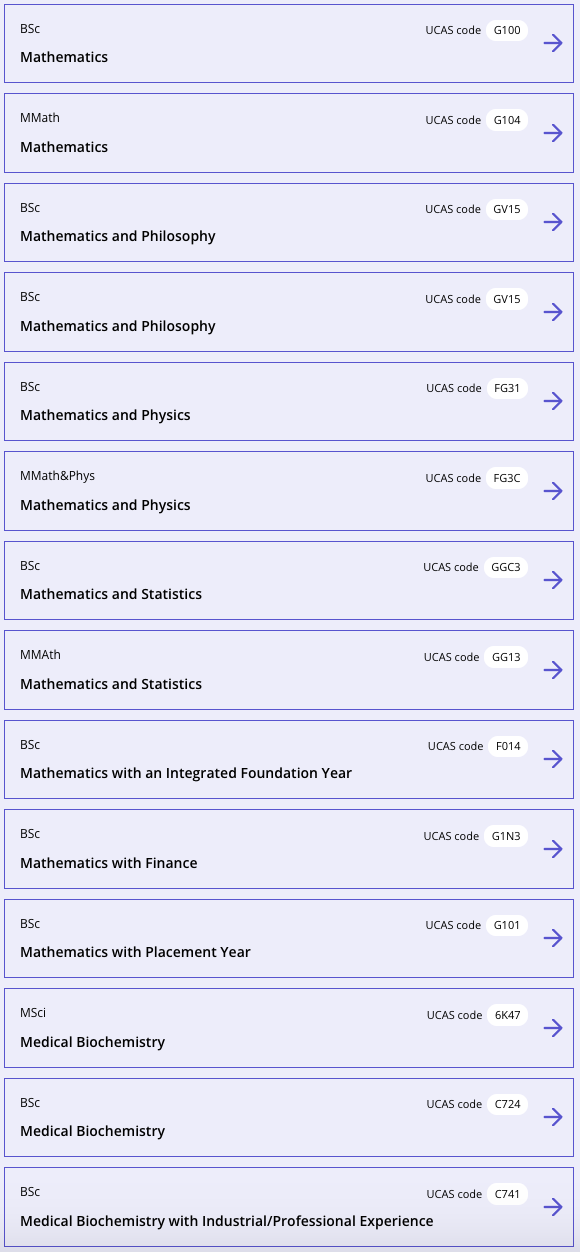Screen dimensions: 580x1252
Task: View Mathematics with an Integrated Foundation Year
Action: click(x=289, y=759)
